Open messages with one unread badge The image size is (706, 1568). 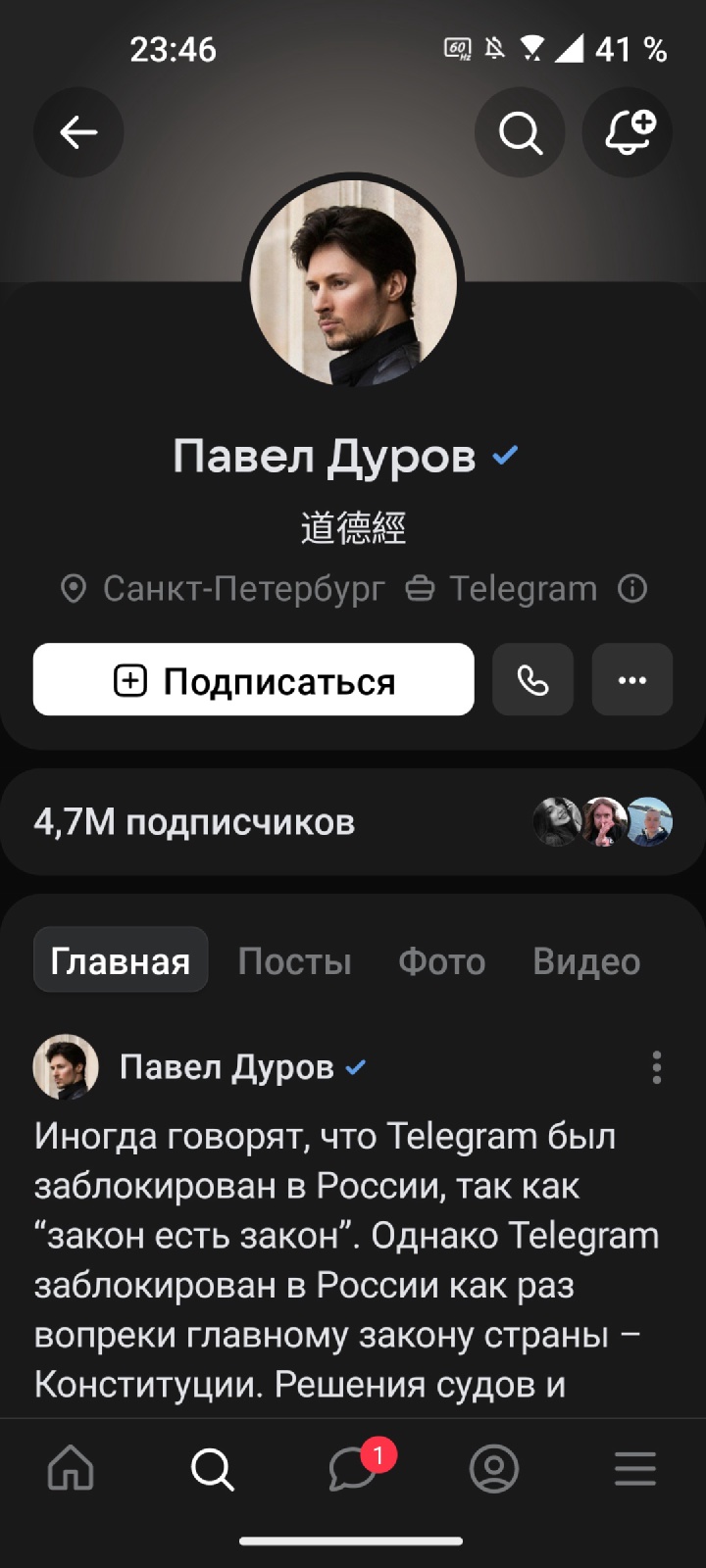353,1468
